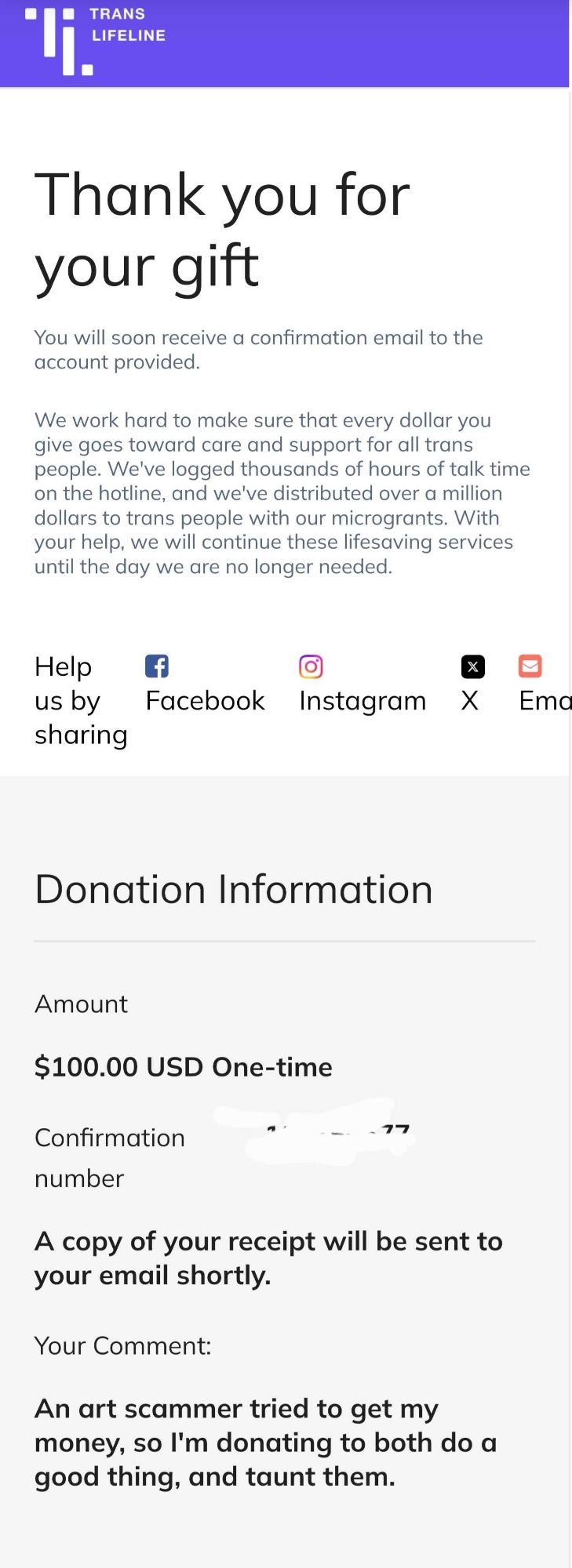Open the Trans Lifeline home logo
This screenshot has height=1568, width=572.
(95, 40)
